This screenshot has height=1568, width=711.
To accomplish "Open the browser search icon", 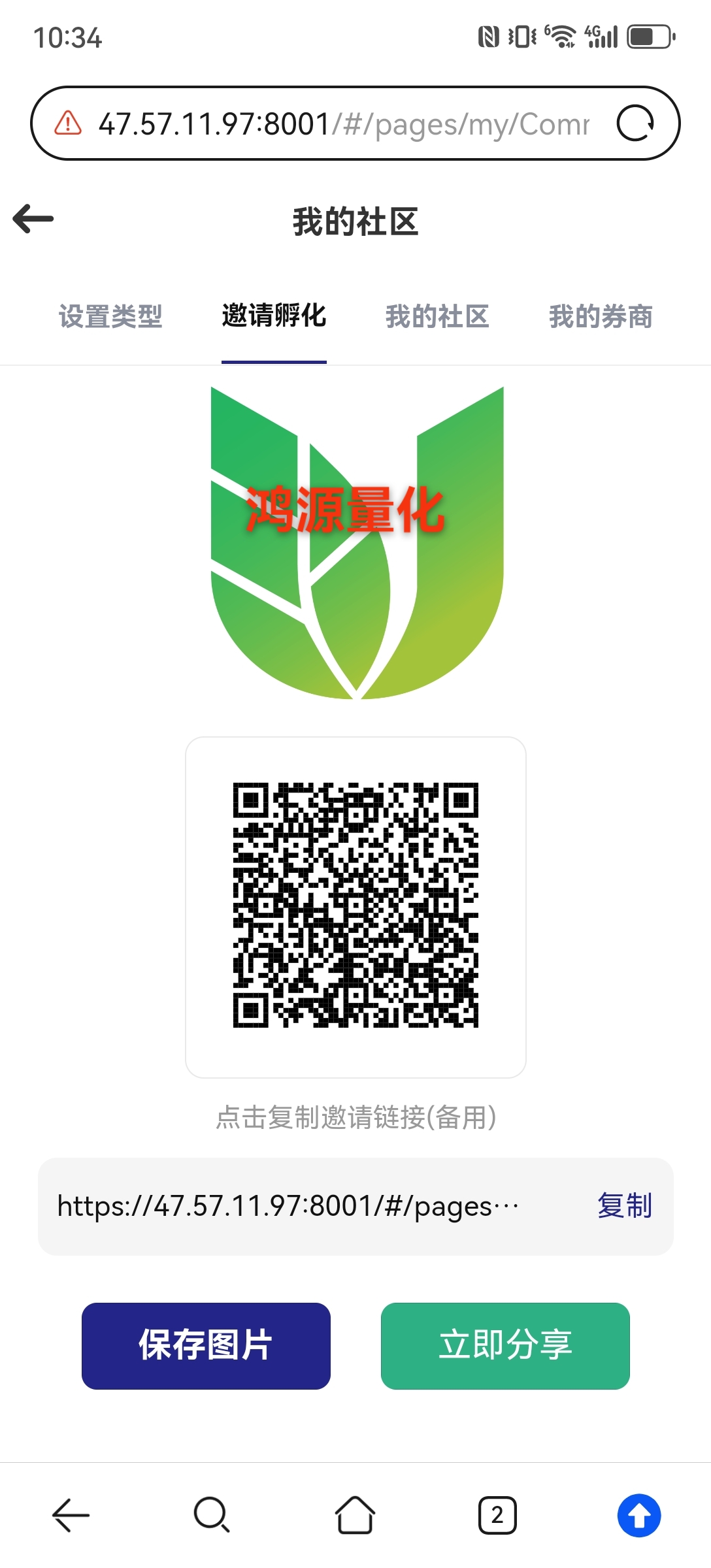I will (x=212, y=1515).
